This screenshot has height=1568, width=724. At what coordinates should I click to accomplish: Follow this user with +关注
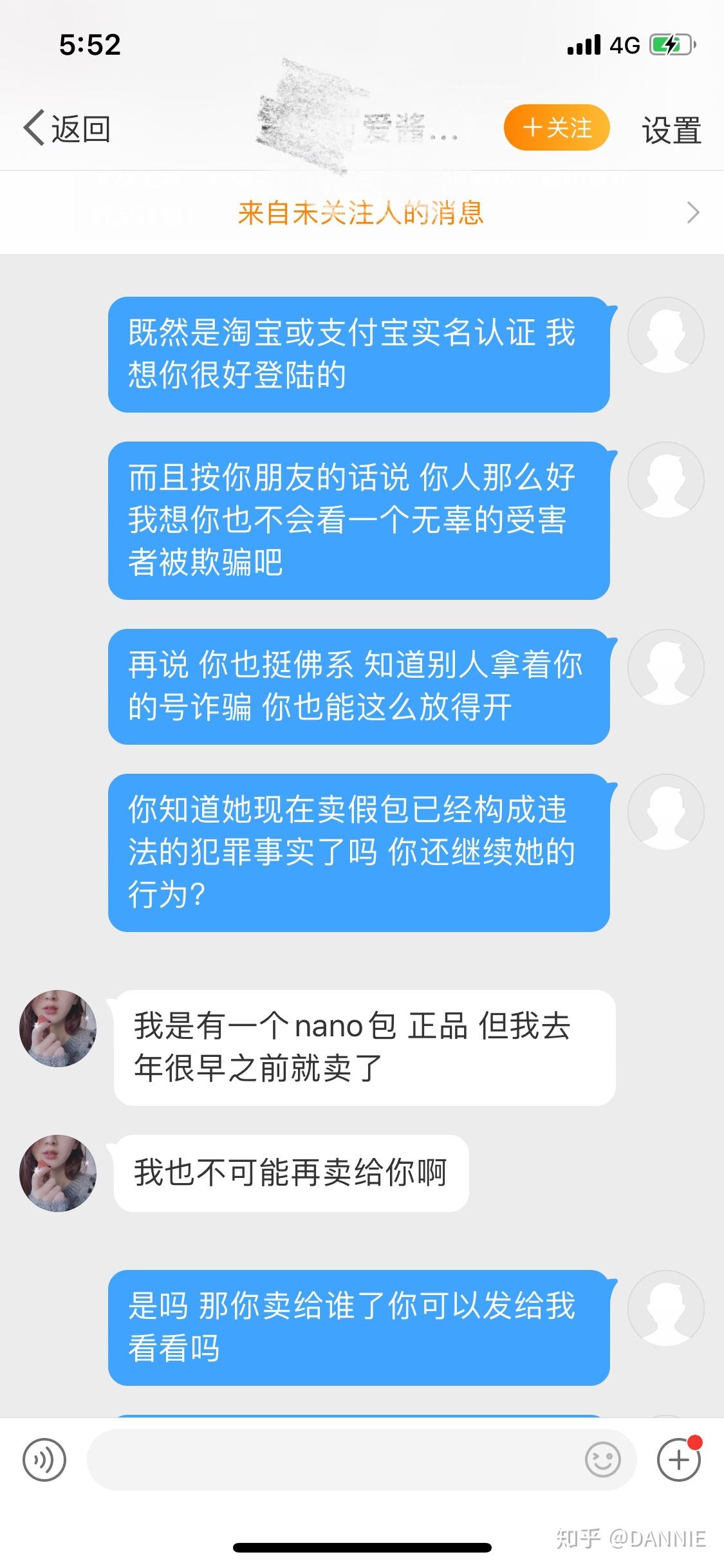(x=557, y=128)
